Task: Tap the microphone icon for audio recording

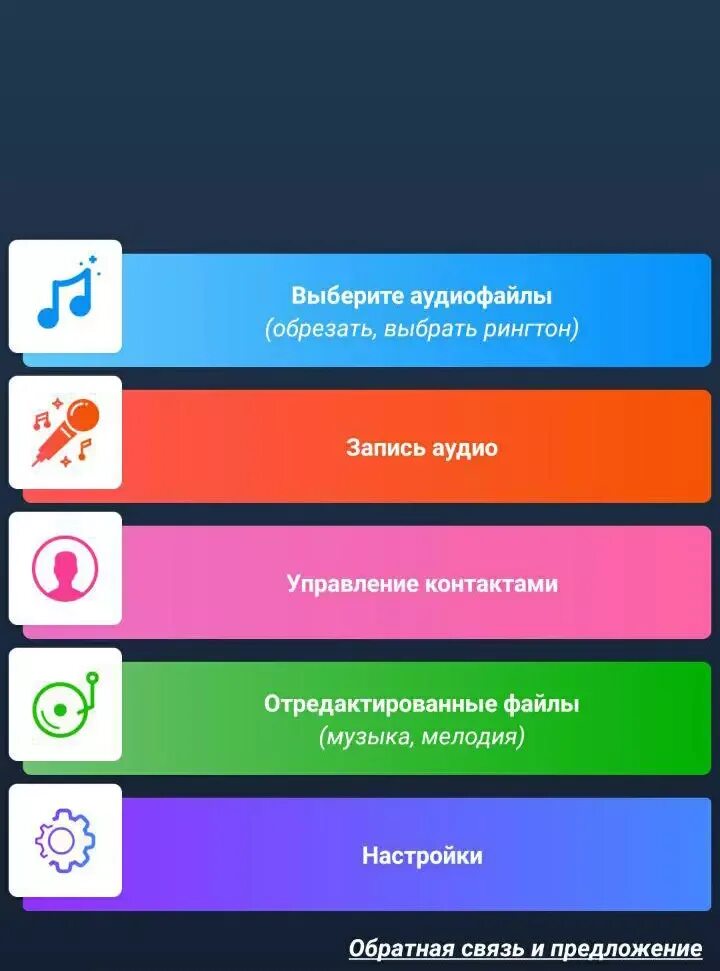Action: (x=64, y=437)
